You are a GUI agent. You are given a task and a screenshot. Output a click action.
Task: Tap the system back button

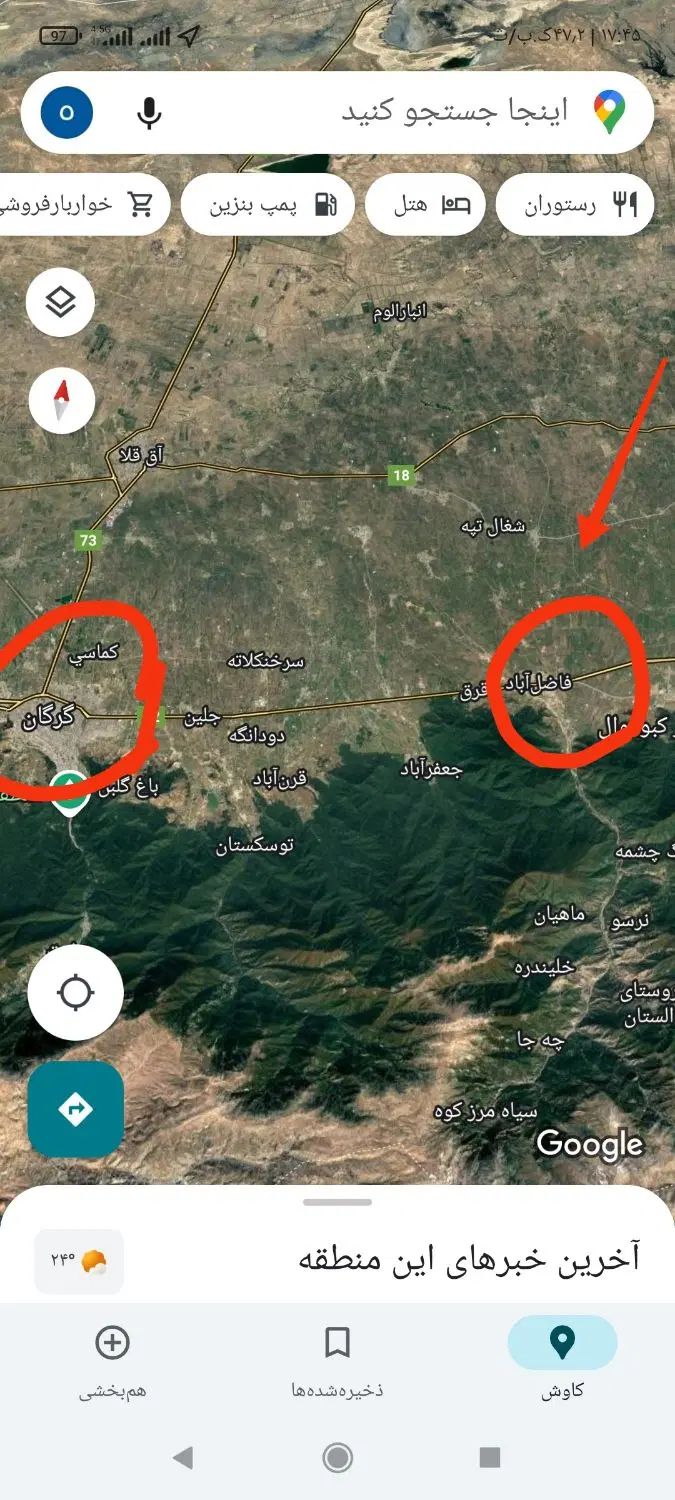coord(183,1457)
